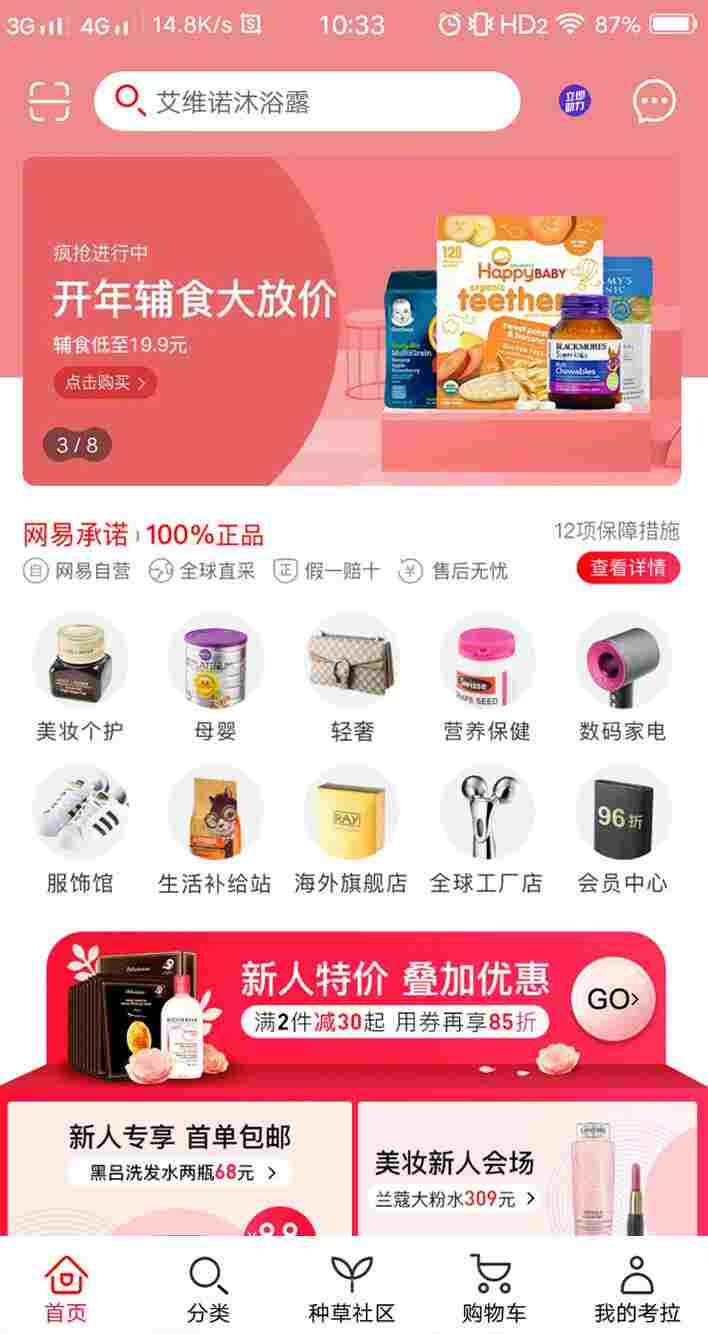The width and height of the screenshot is (708, 1334).
Task: Open the messages chat bubble icon
Action: [654, 101]
